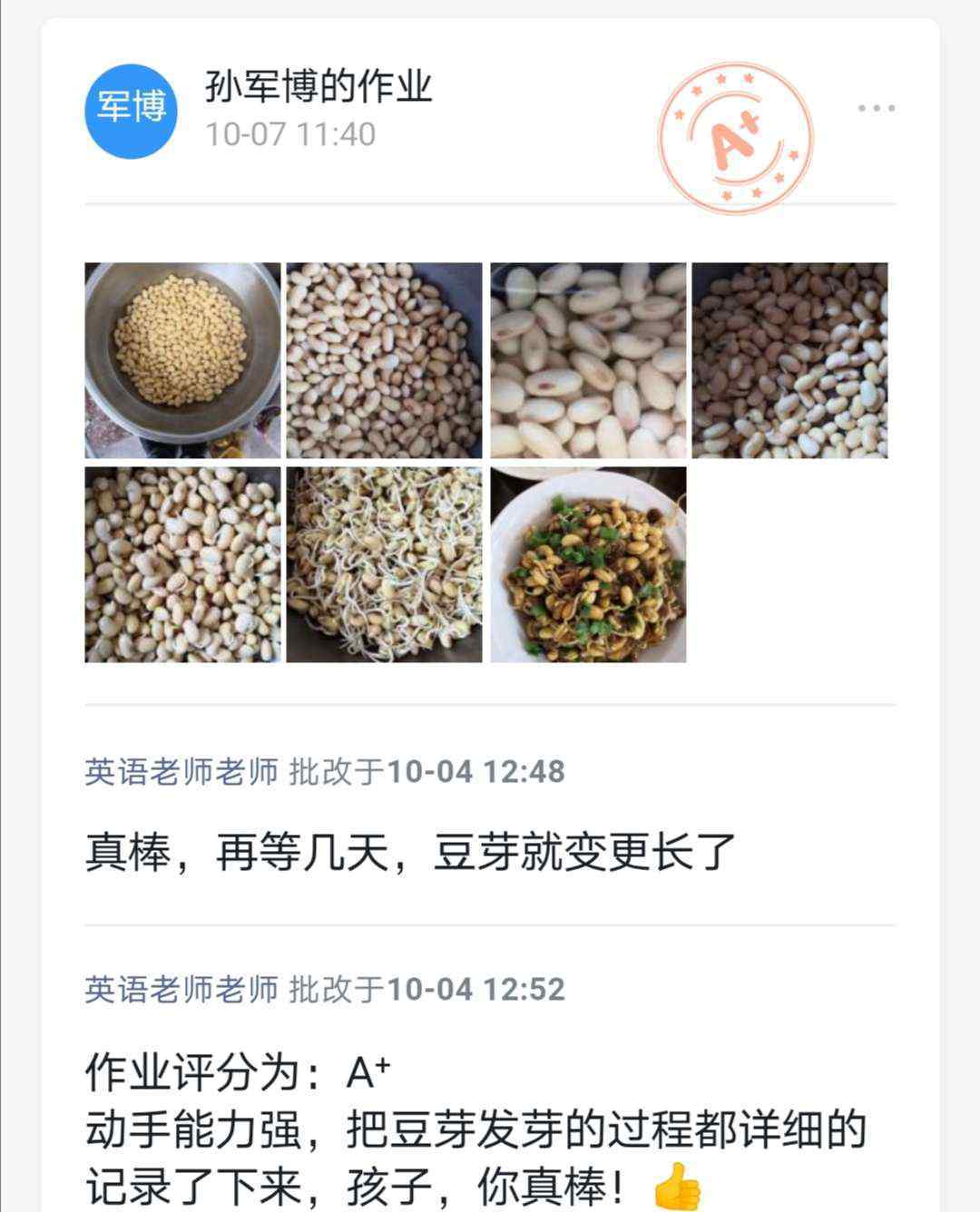This screenshot has height=1212, width=980.
Task: Enlarge the close-up photo of white soaked beans
Action: pyautogui.click(x=588, y=360)
